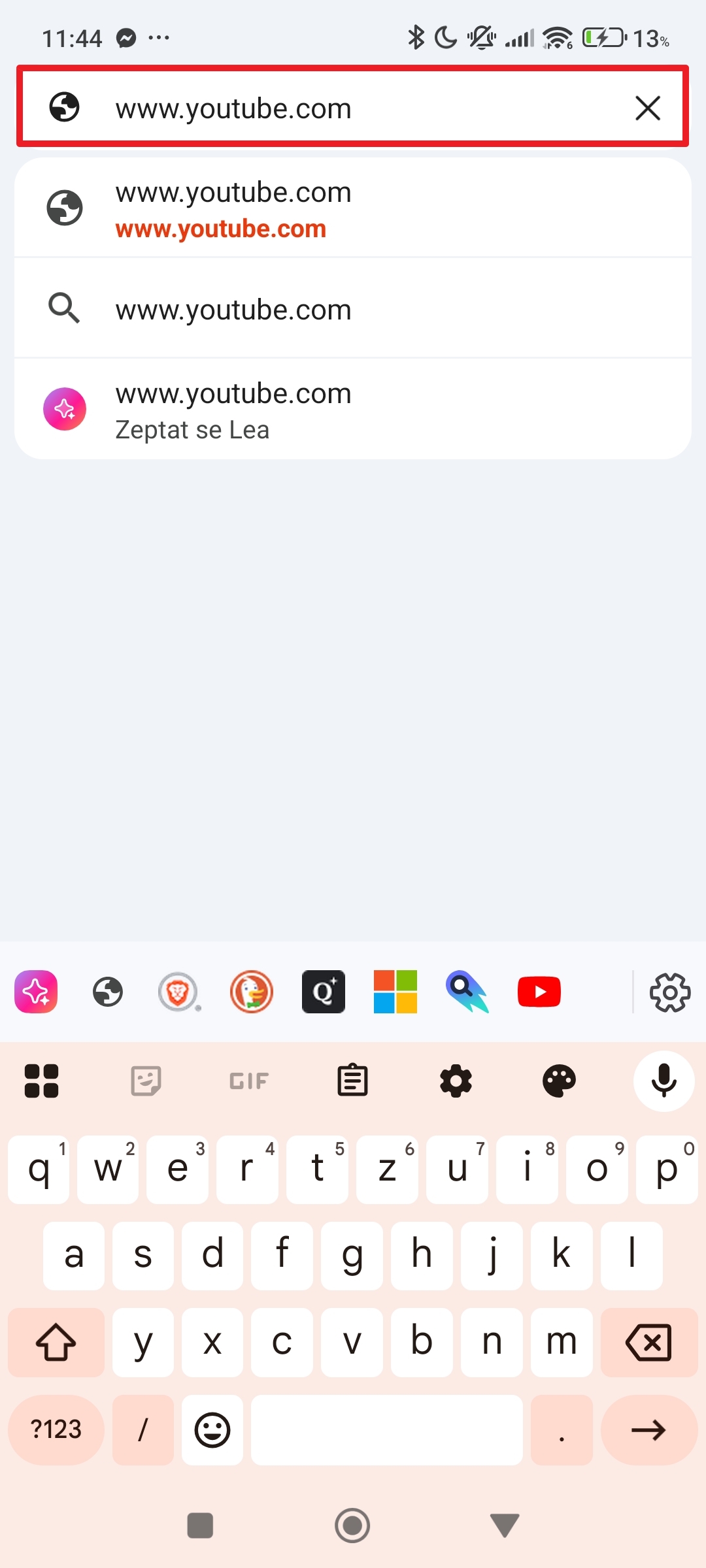Viewport: 706px width, 1568px height.
Task: Open the keyboard theme palette
Action: click(x=560, y=1081)
